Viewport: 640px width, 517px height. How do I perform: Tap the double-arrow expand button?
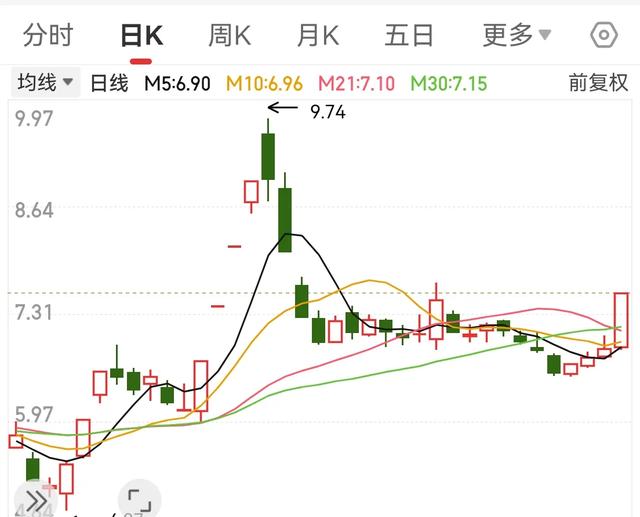(35, 500)
